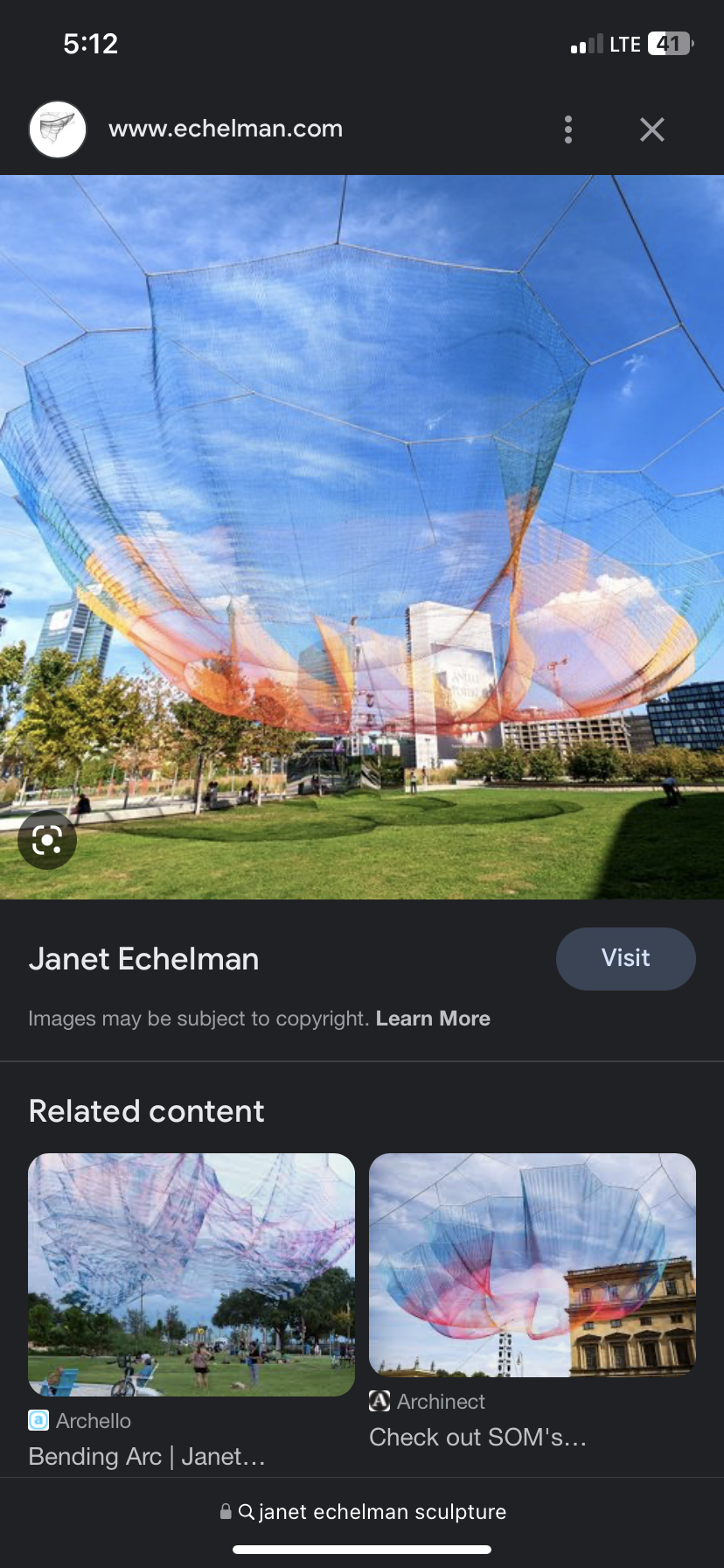Tap the janet echelman sculpture address bar

coord(363,1512)
